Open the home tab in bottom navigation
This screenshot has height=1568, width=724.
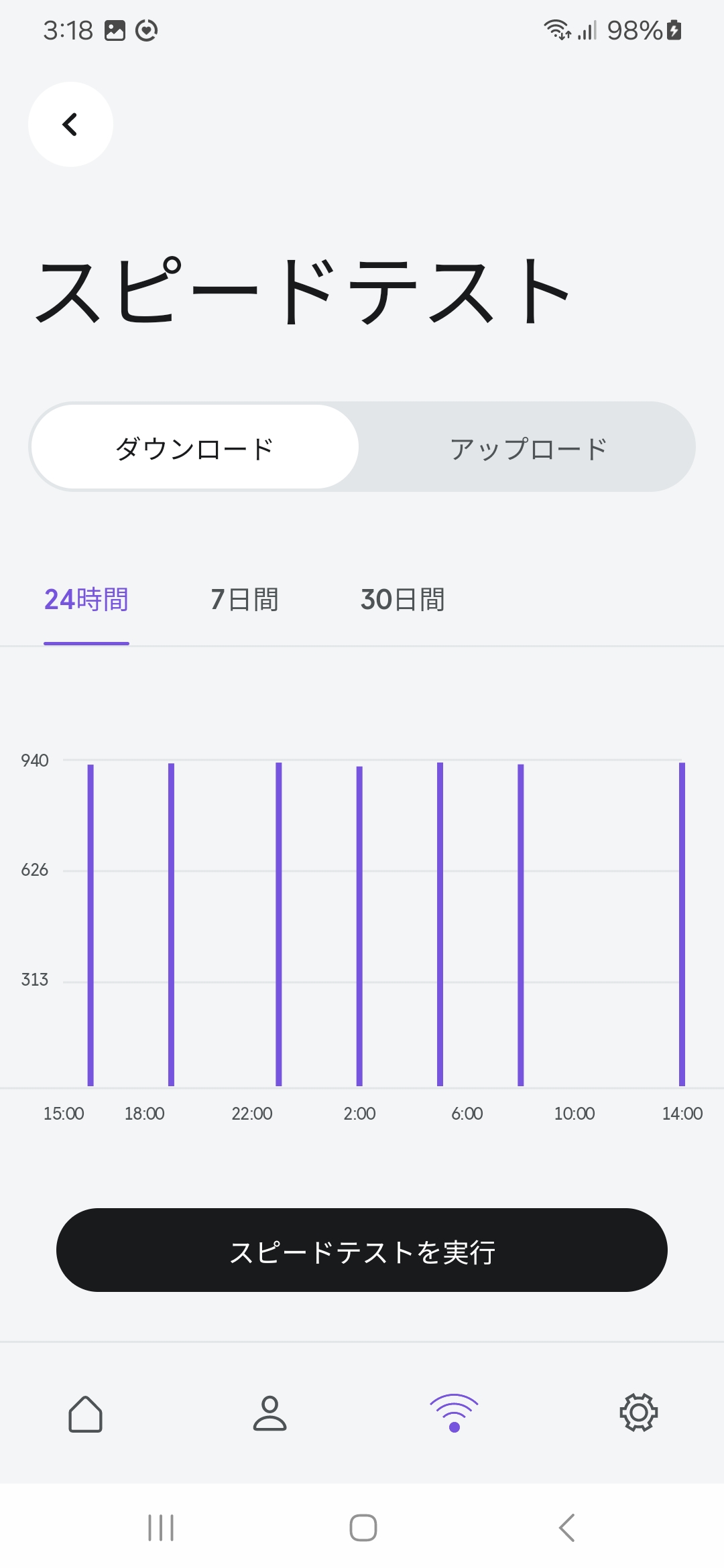86,1414
